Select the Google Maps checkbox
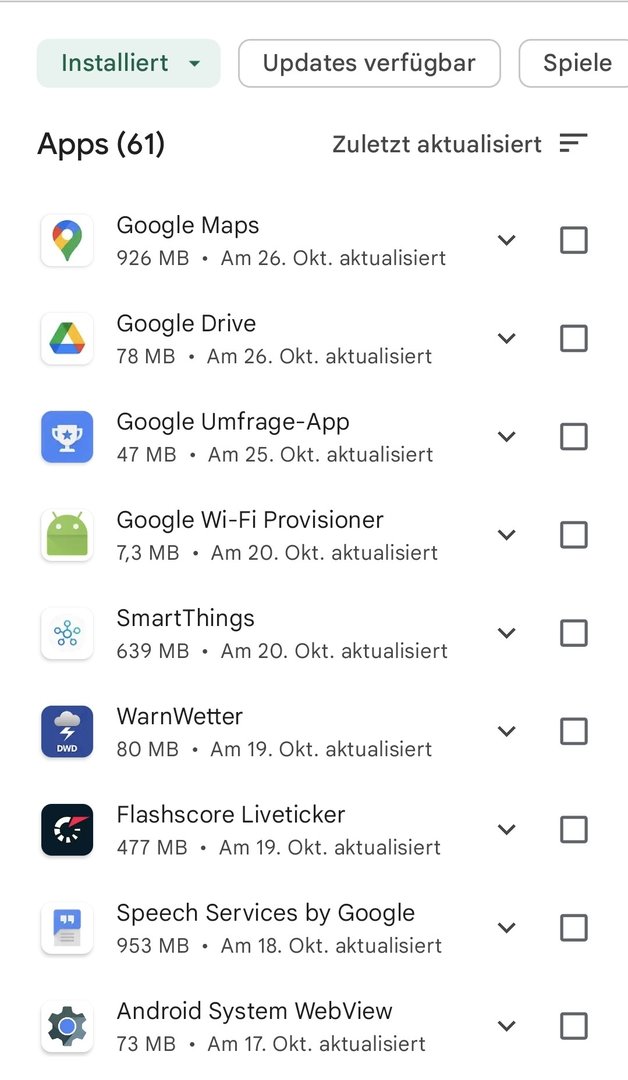Viewport: 628px width, 1080px height. (x=573, y=241)
